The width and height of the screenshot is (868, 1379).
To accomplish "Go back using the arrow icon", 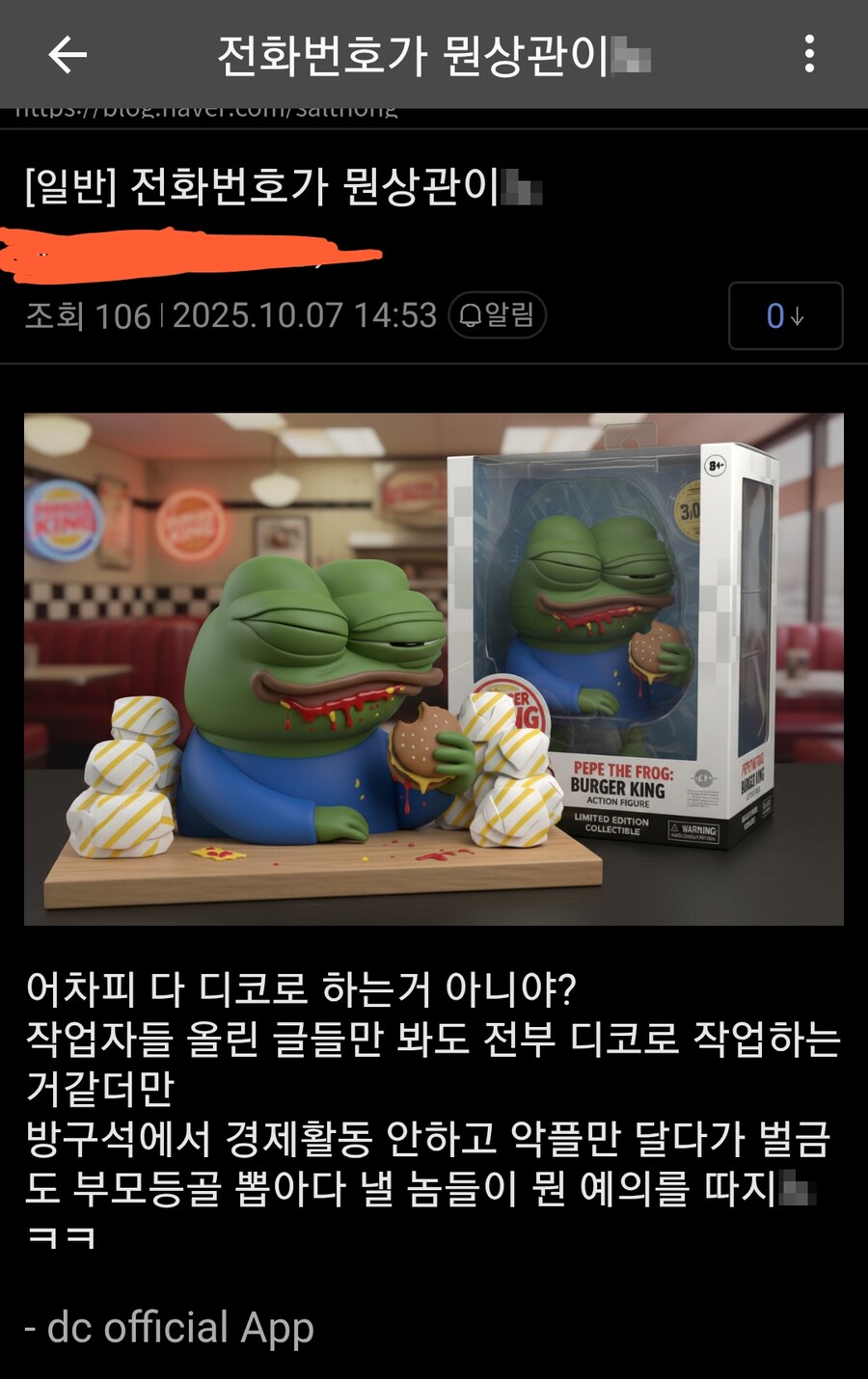I will 68,54.
